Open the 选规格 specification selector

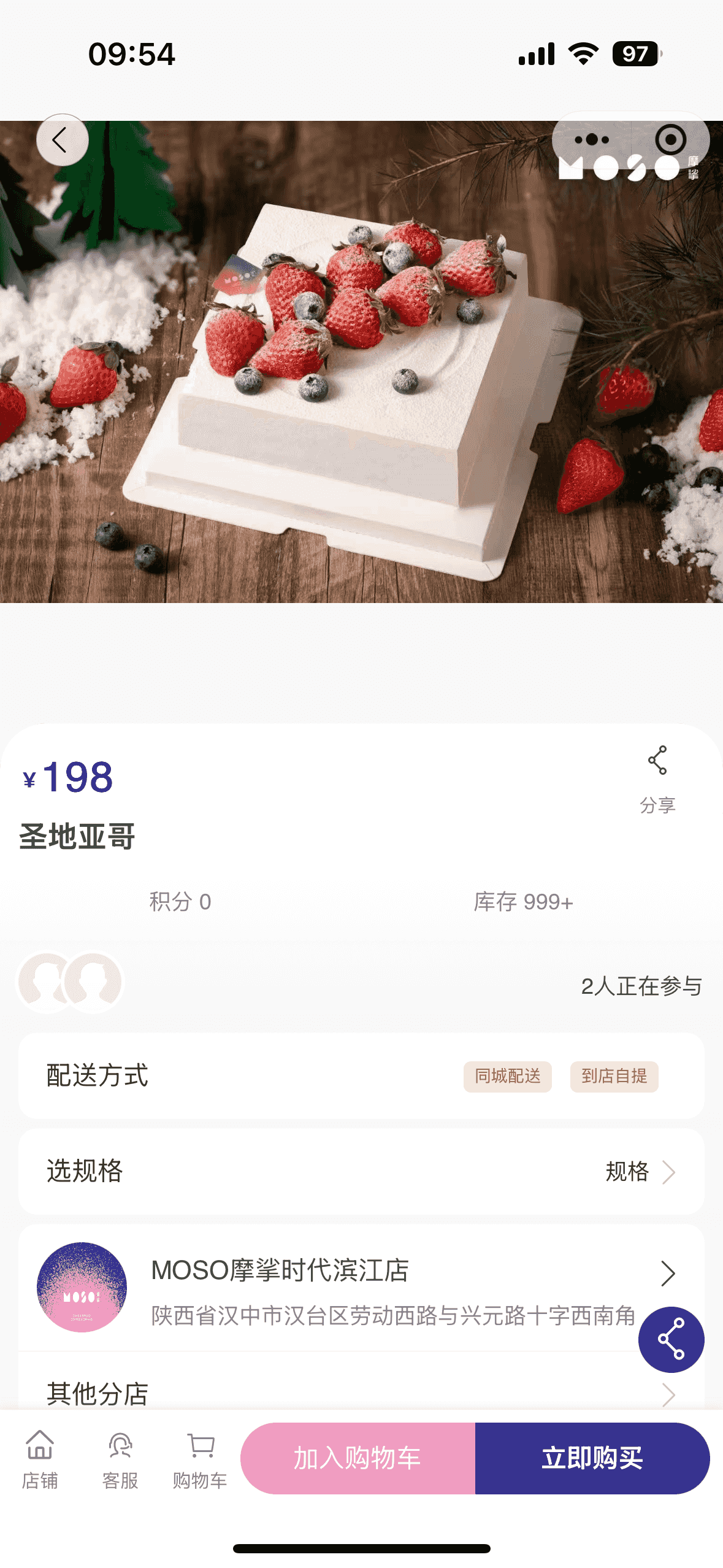pyautogui.click(x=361, y=1172)
